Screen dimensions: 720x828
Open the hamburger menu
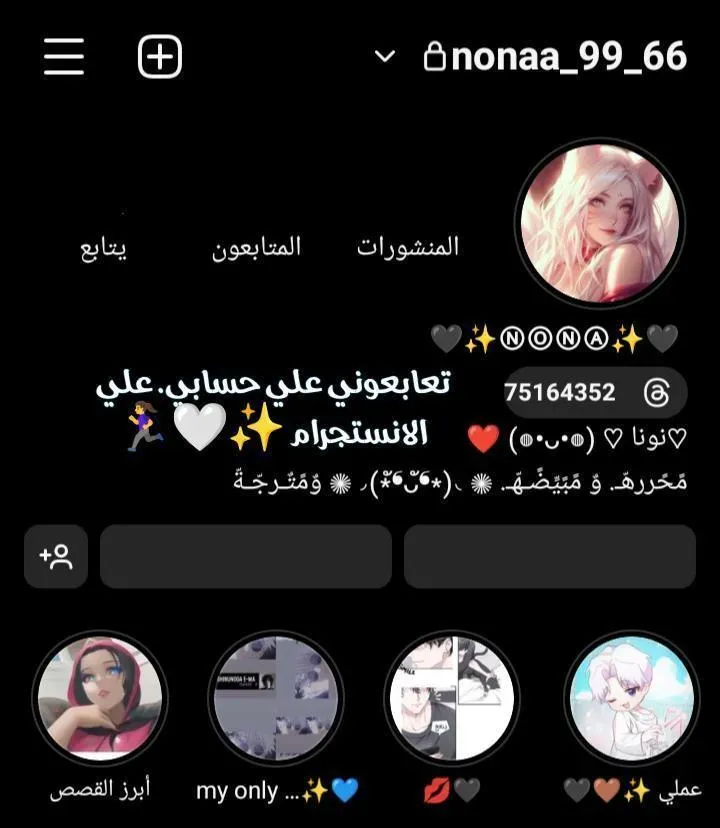(64, 58)
